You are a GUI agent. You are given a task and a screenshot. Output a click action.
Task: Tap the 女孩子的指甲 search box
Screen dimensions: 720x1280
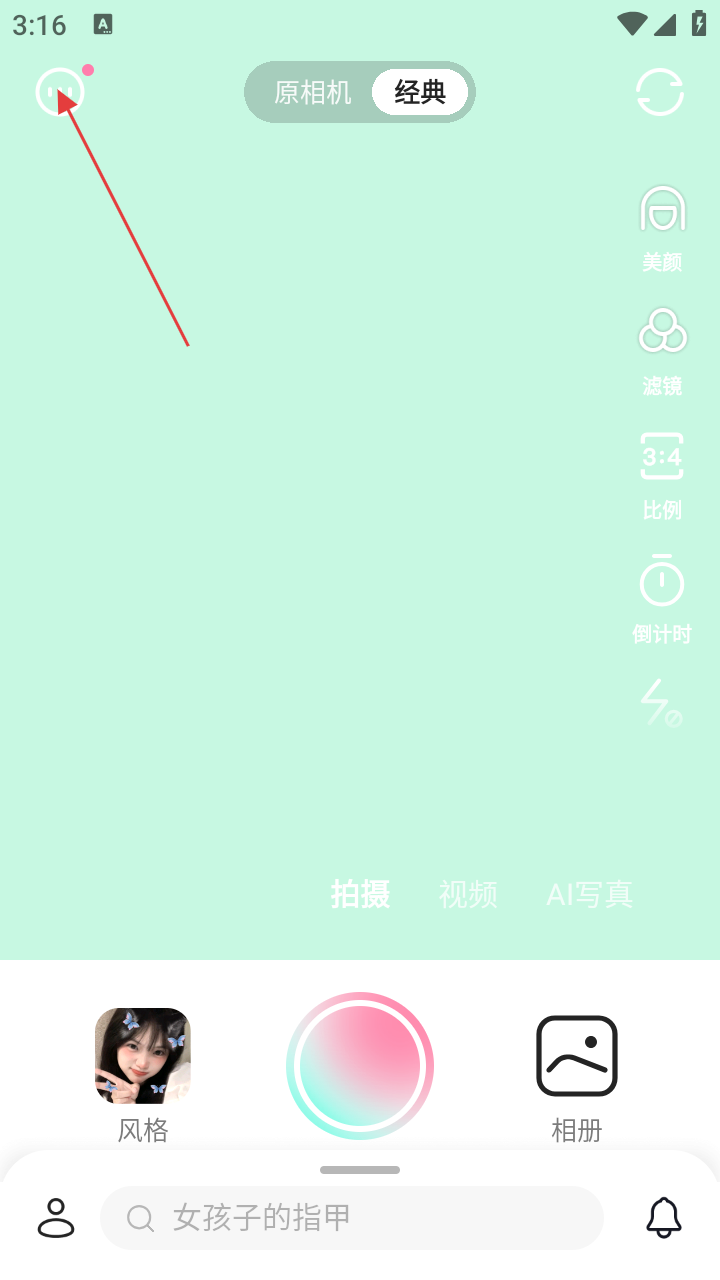pyautogui.click(x=352, y=1218)
